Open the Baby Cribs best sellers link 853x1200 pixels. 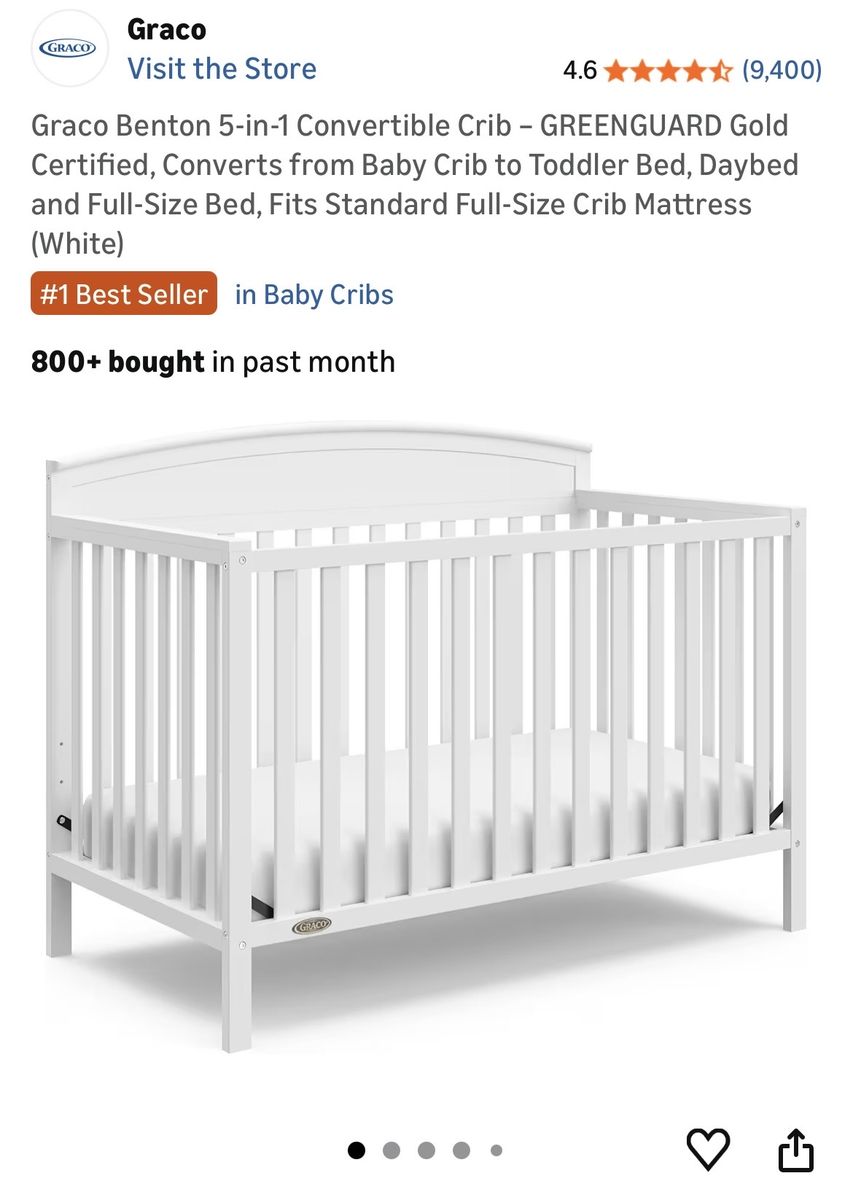point(314,295)
